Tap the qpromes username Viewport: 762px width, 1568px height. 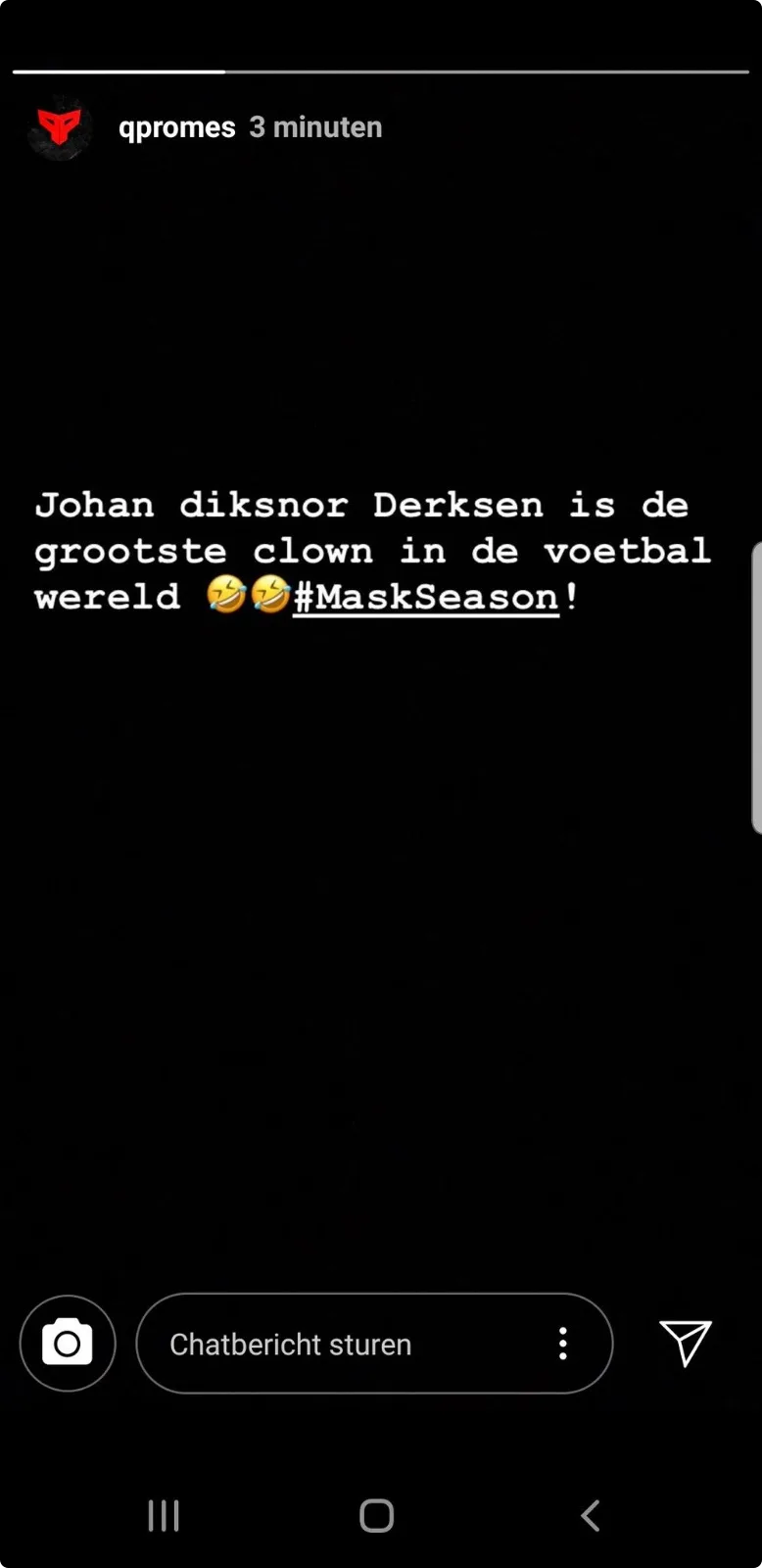tap(176, 127)
